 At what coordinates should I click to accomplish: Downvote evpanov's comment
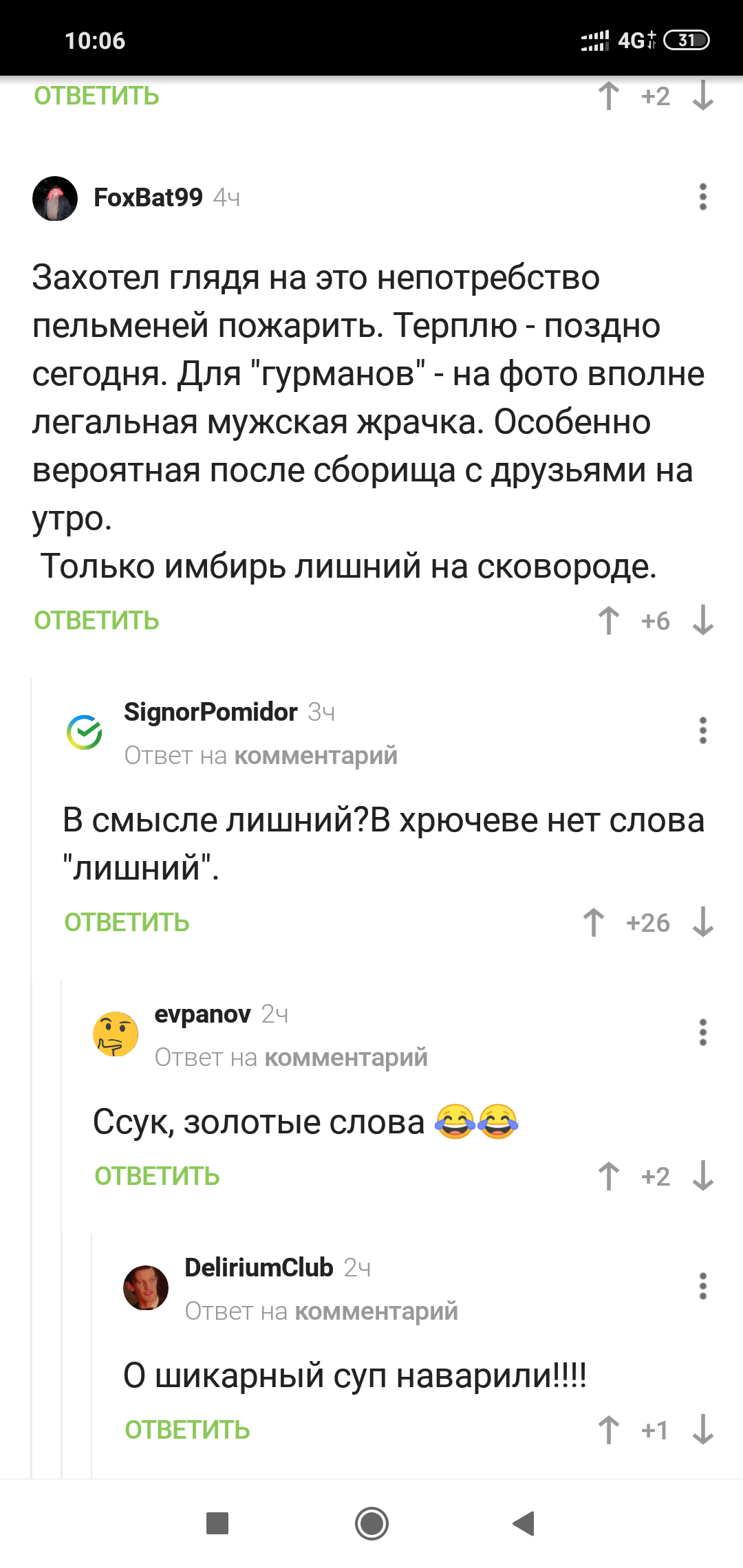click(x=703, y=1176)
